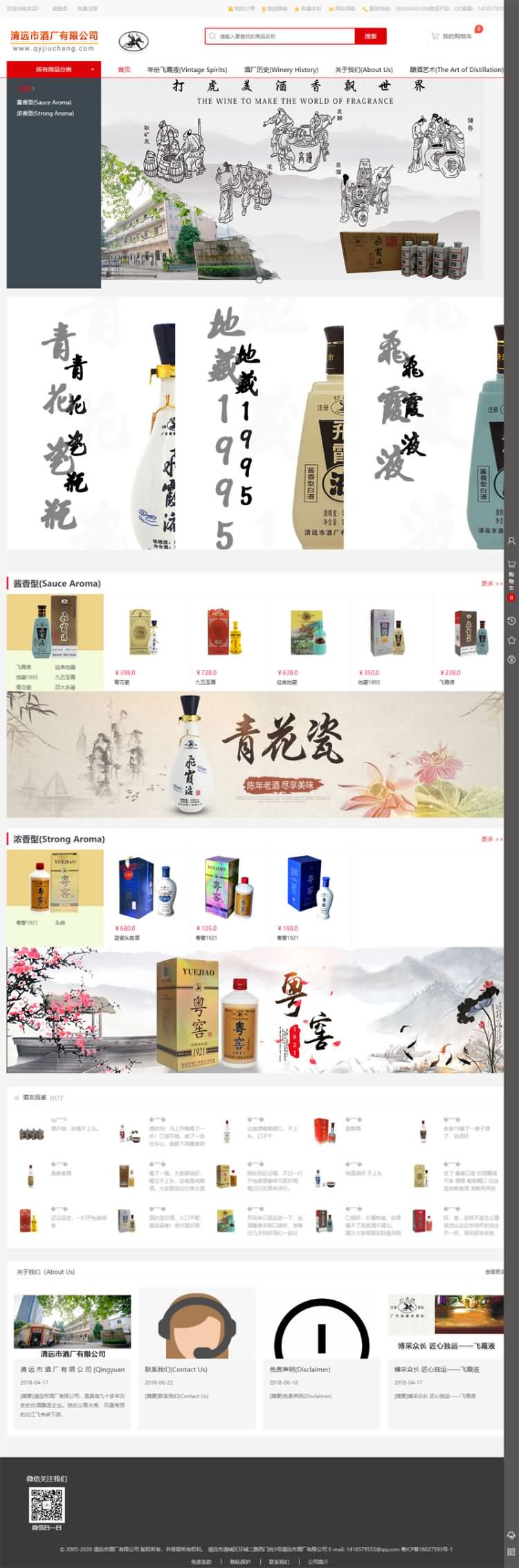Open the user profile icon in side toolbar
This screenshot has height=1568, width=519.
click(x=511, y=540)
